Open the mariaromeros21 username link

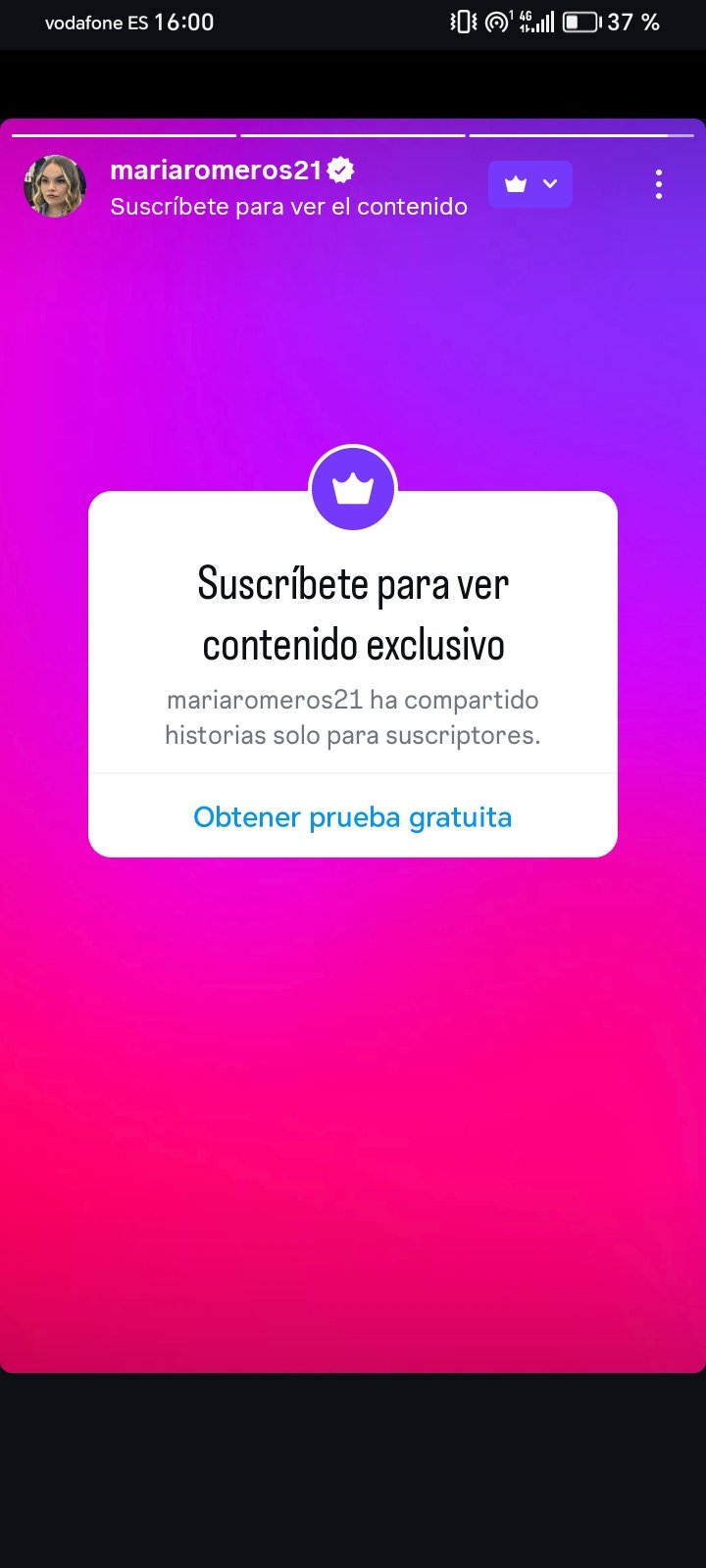point(216,171)
